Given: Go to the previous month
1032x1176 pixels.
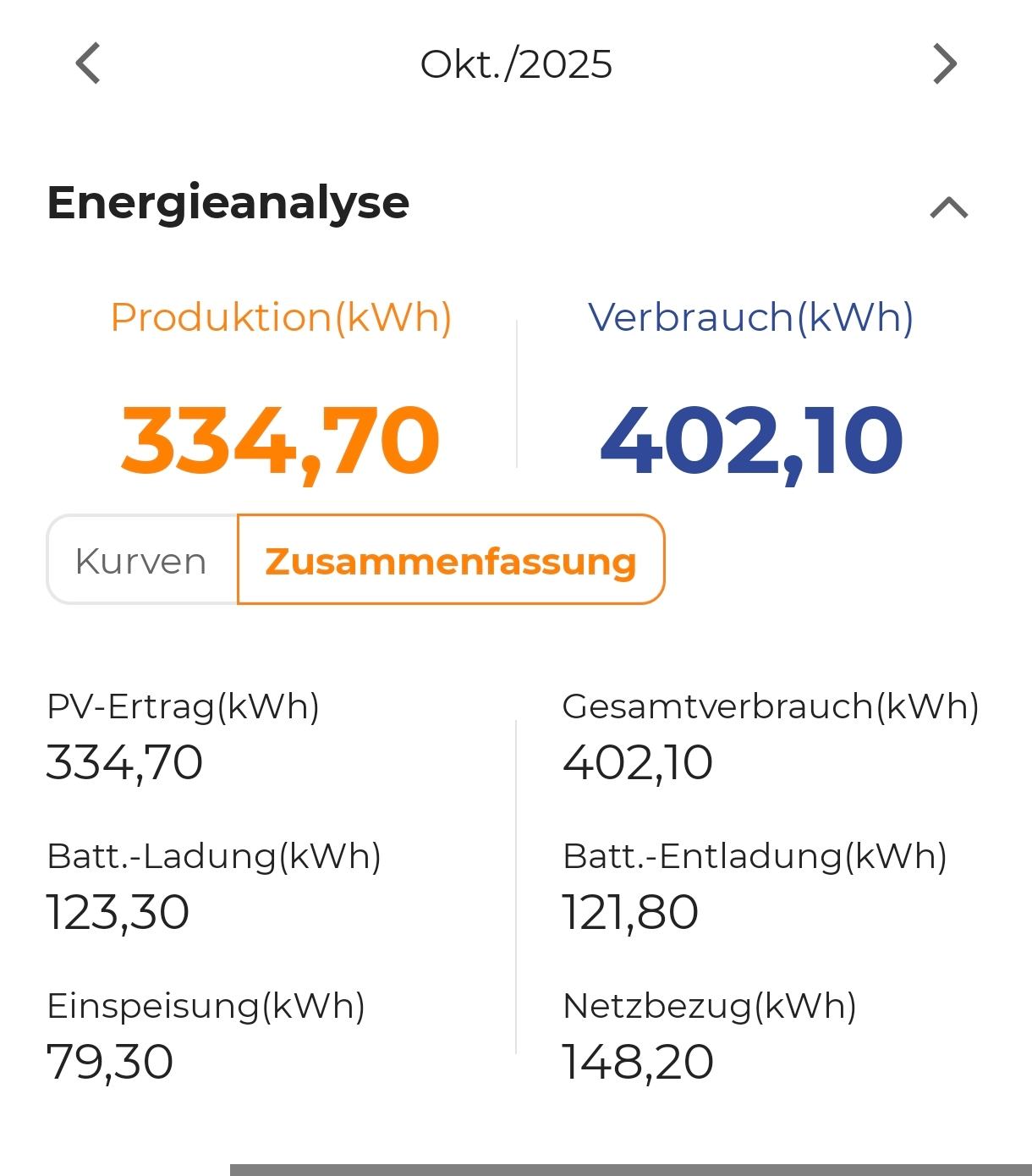Looking at the screenshot, I should [88, 63].
